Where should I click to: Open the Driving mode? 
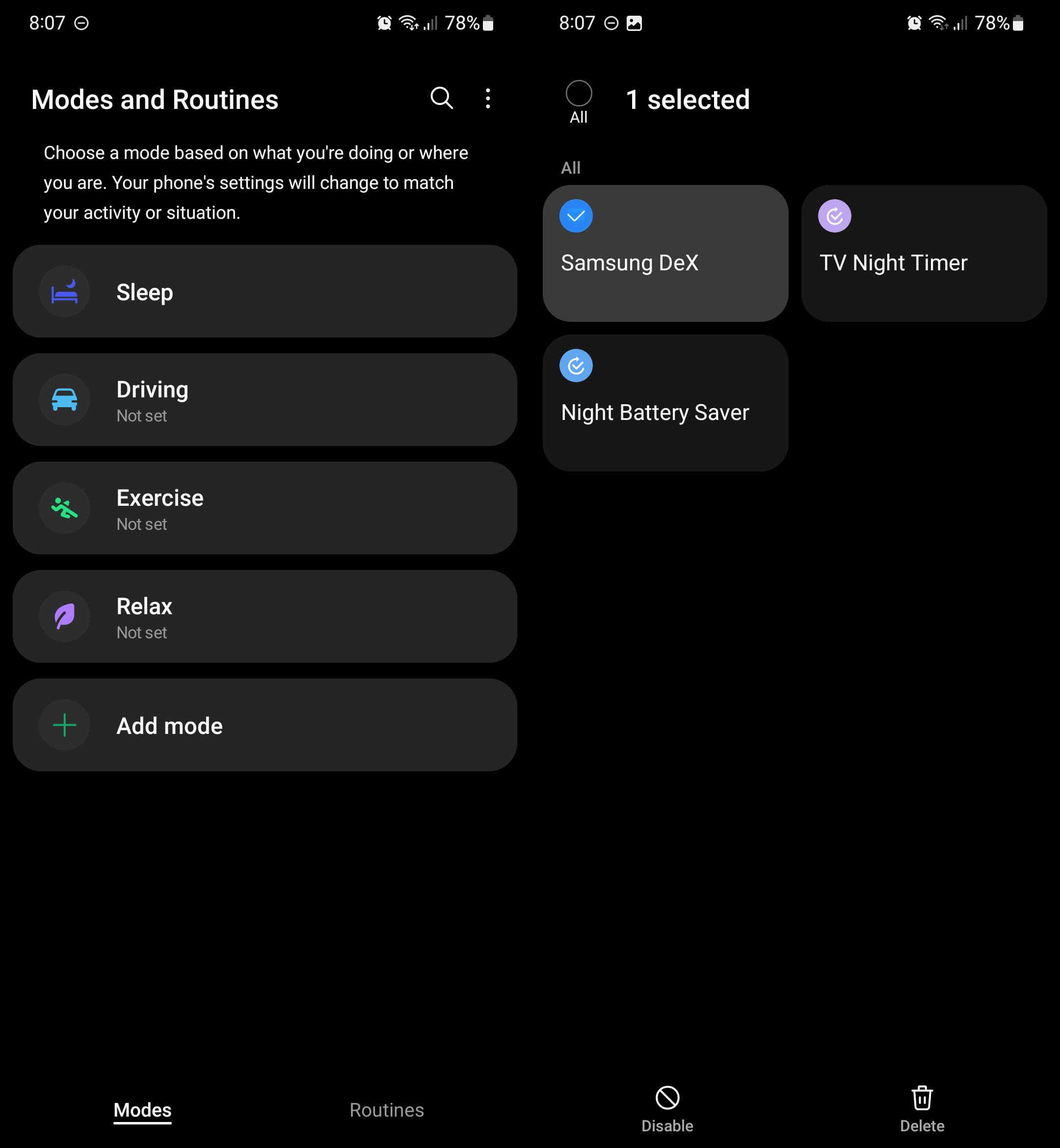click(265, 400)
